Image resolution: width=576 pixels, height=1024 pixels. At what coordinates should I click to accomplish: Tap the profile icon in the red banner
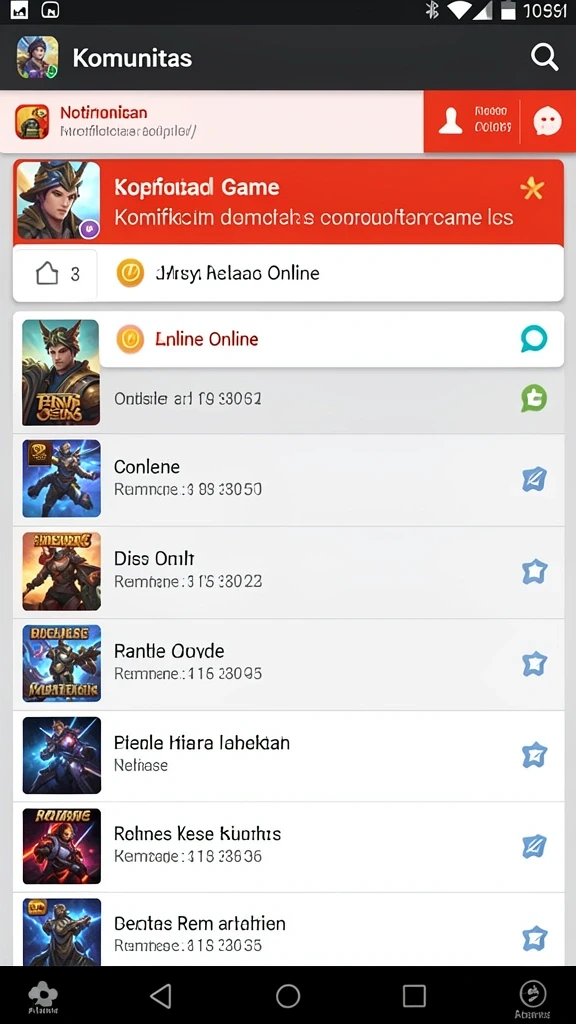(x=451, y=121)
